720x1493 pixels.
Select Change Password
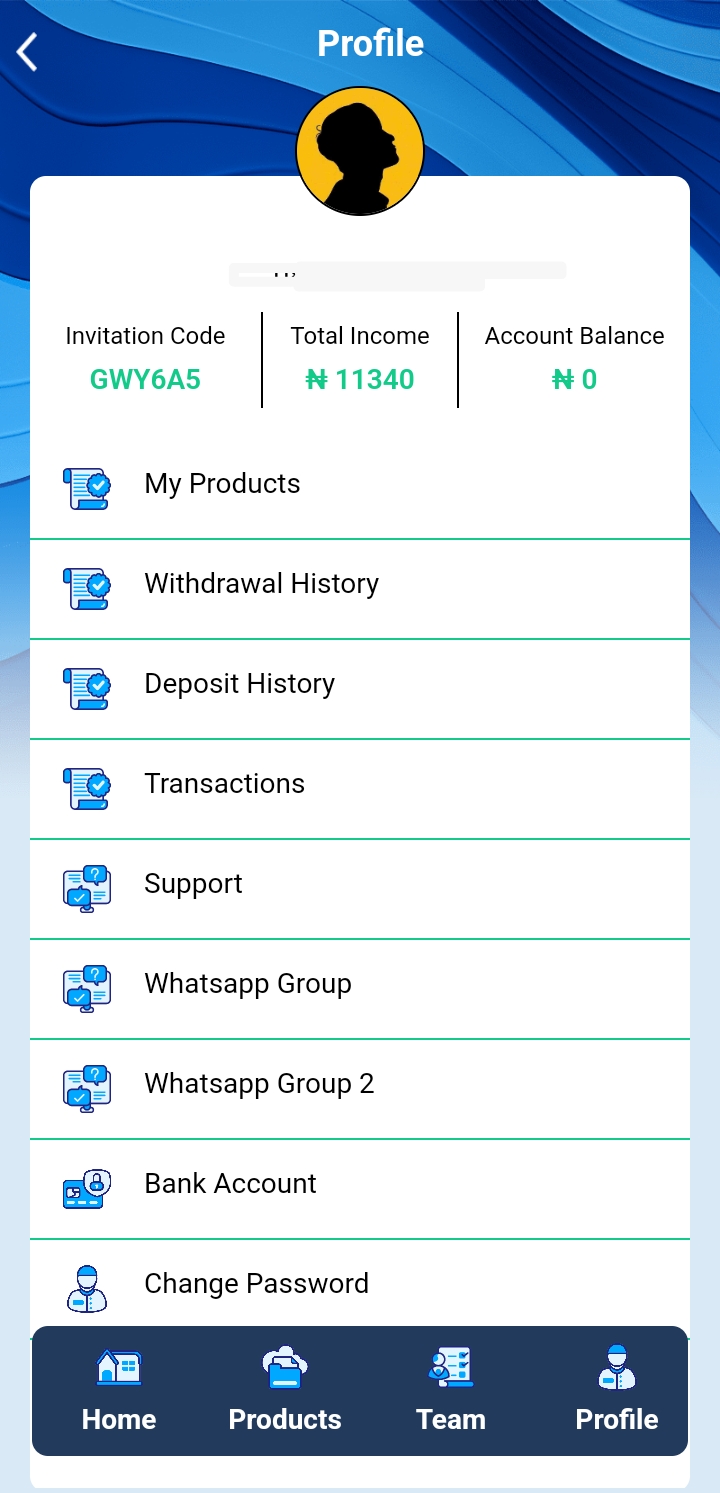tap(256, 1284)
